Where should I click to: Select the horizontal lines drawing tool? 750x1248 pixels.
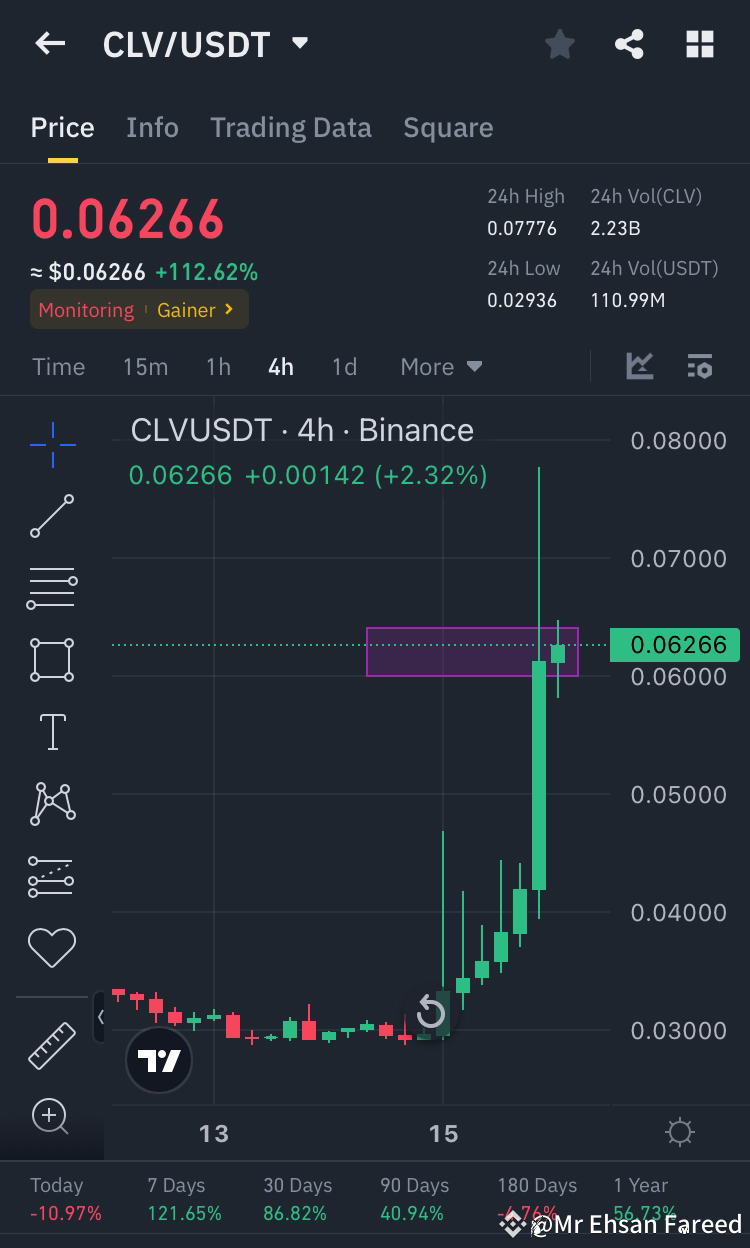pyautogui.click(x=51, y=587)
